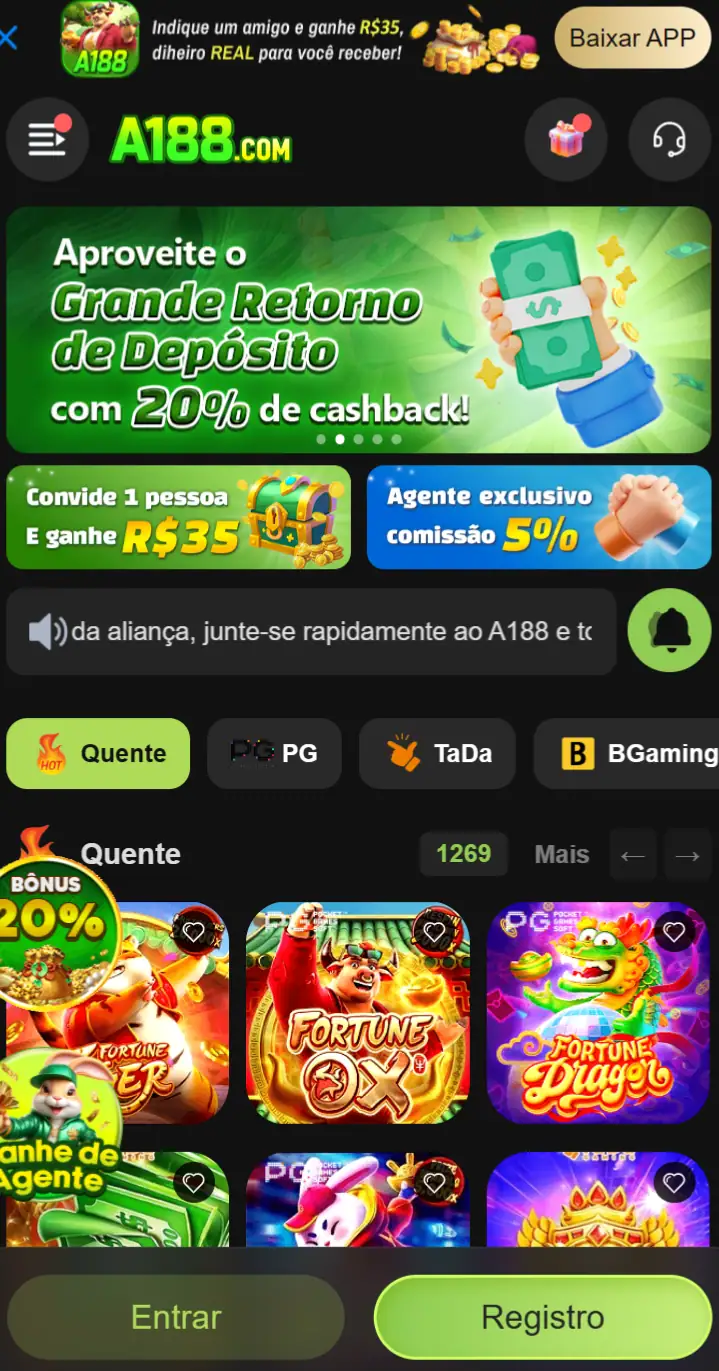Open the Convide 1 pessoa R$35 promo
The height and width of the screenshot is (1371, 719).
(179, 517)
